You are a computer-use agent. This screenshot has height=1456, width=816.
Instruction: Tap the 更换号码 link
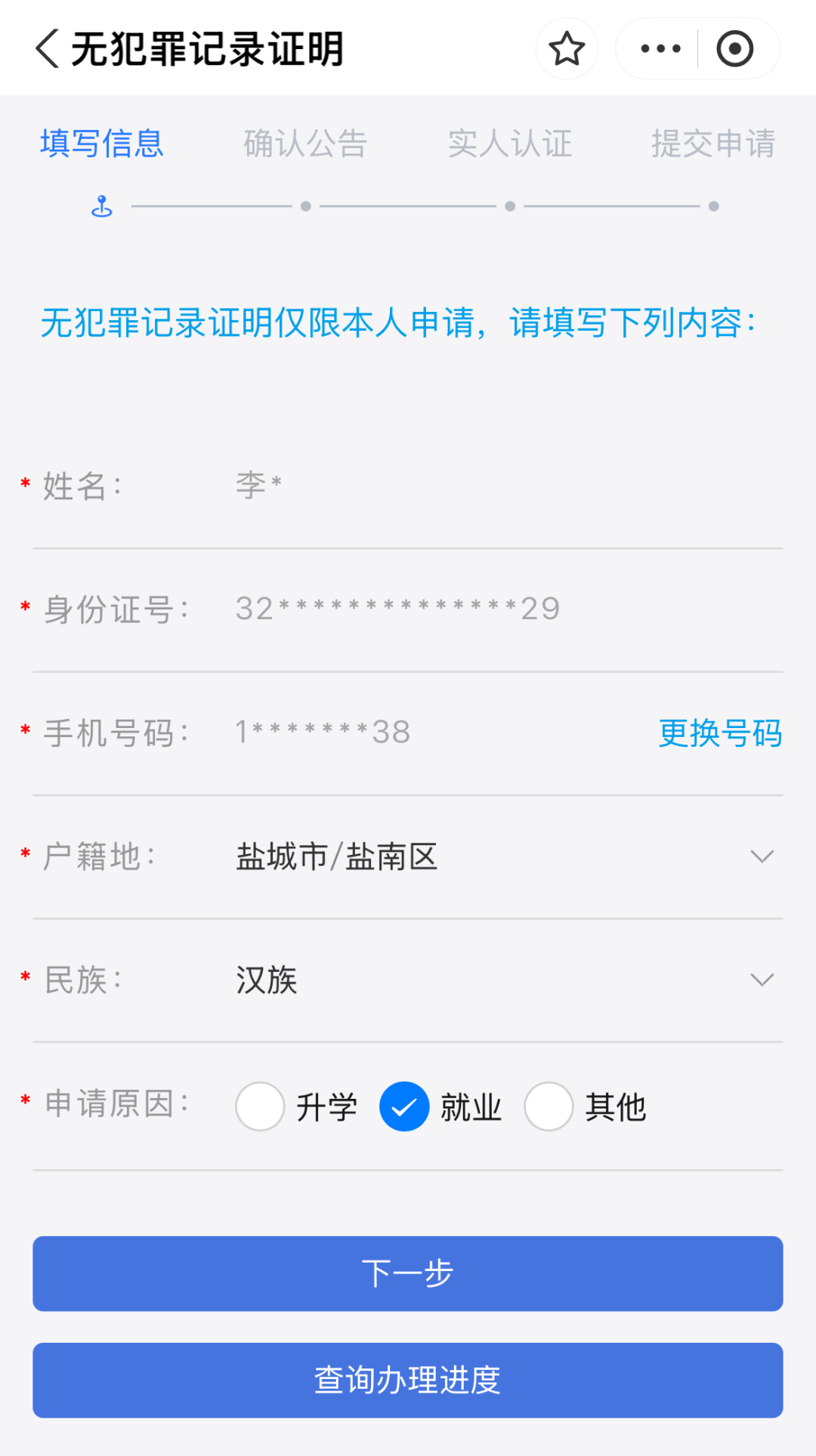[720, 733]
